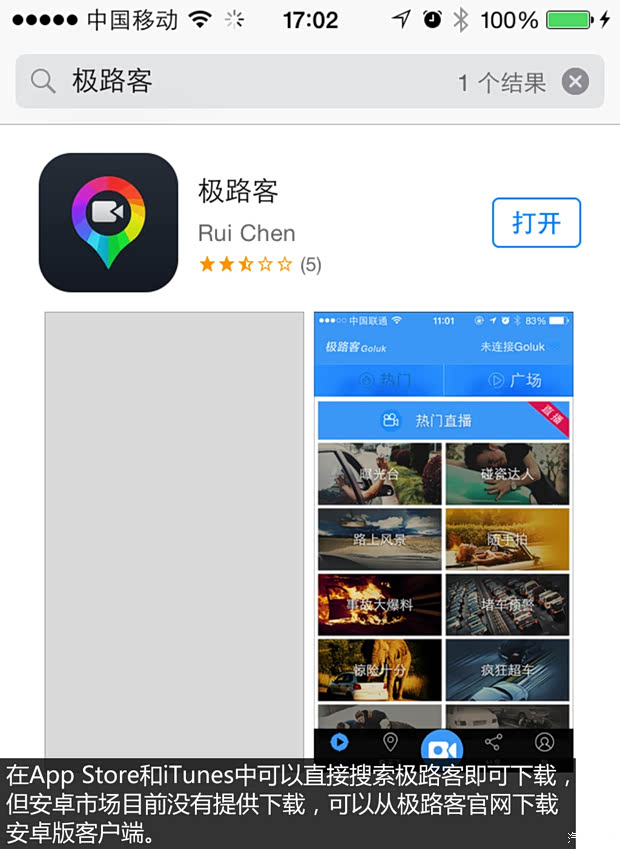Clear the search text with the X button
This screenshot has width=620, height=849.
(575, 82)
